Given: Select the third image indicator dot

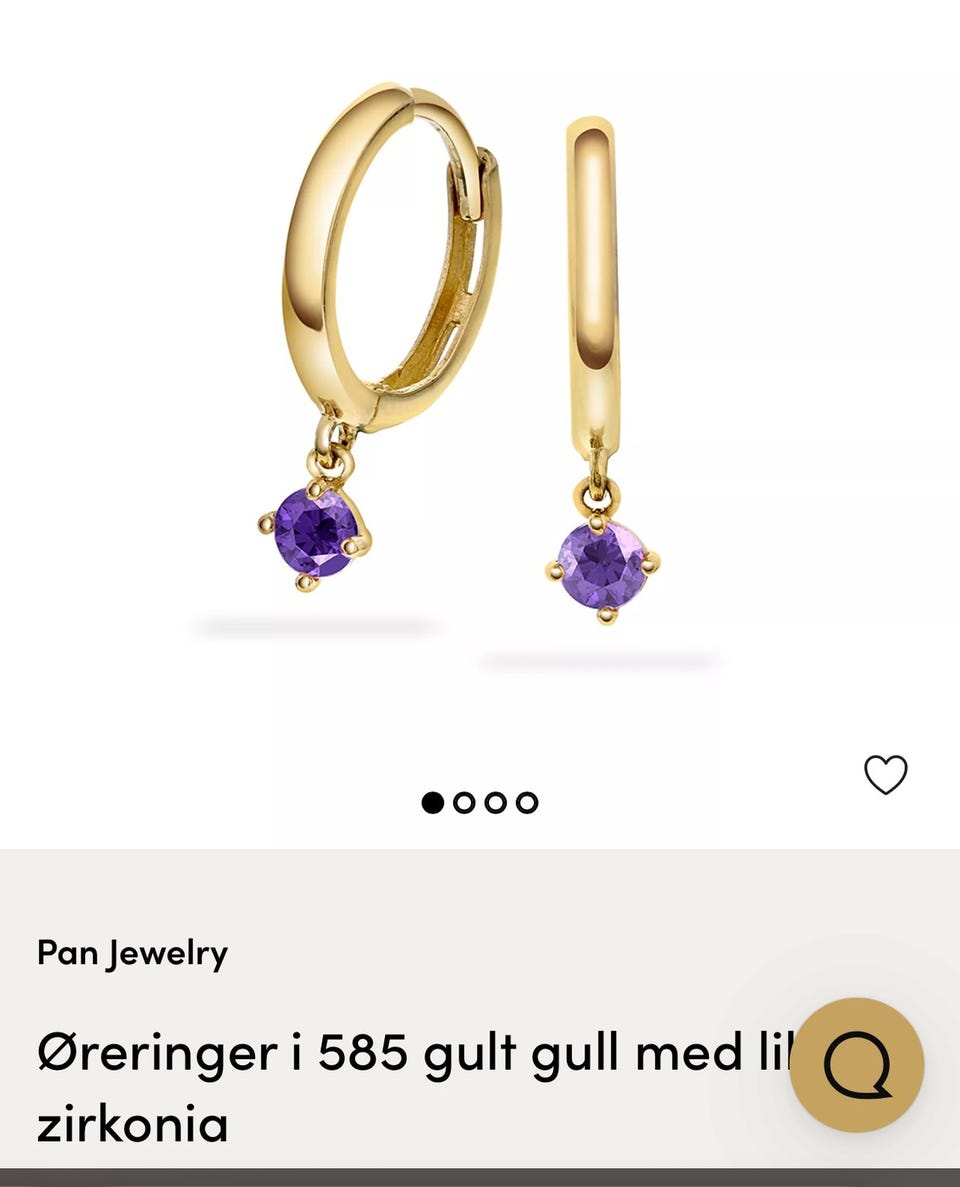Looking at the screenshot, I should [x=494, y=801].
